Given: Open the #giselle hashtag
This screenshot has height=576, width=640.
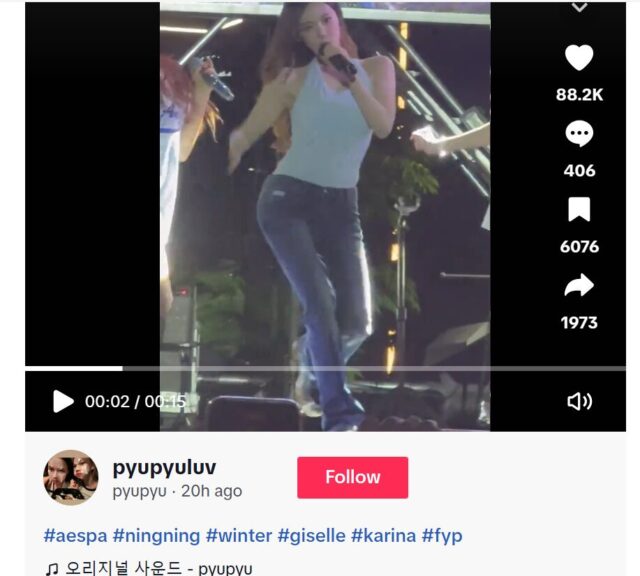Looking at the screenshot, I should click(x=311, y=536).
